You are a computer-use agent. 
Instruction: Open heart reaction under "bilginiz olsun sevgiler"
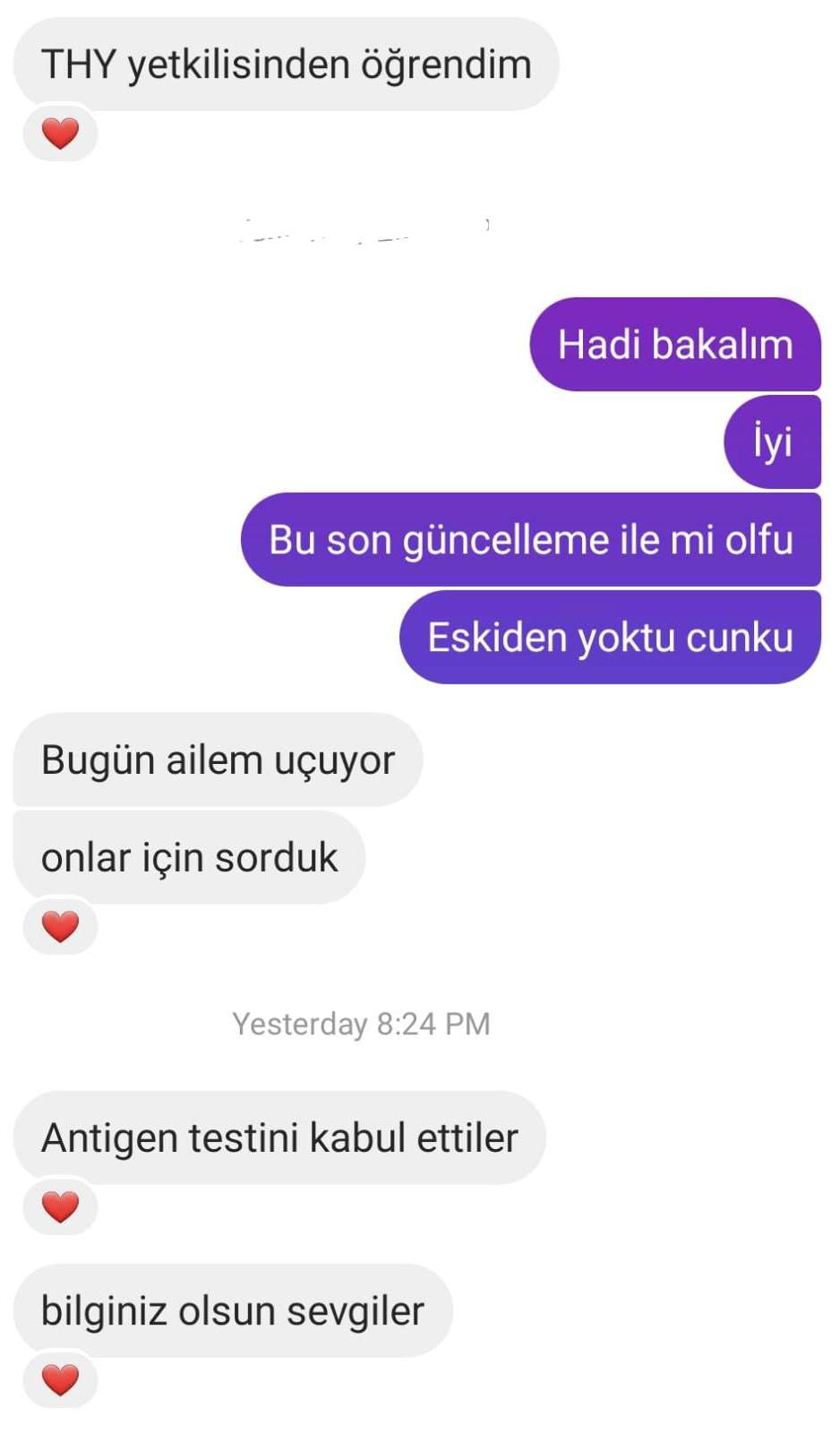(60, 1380)
